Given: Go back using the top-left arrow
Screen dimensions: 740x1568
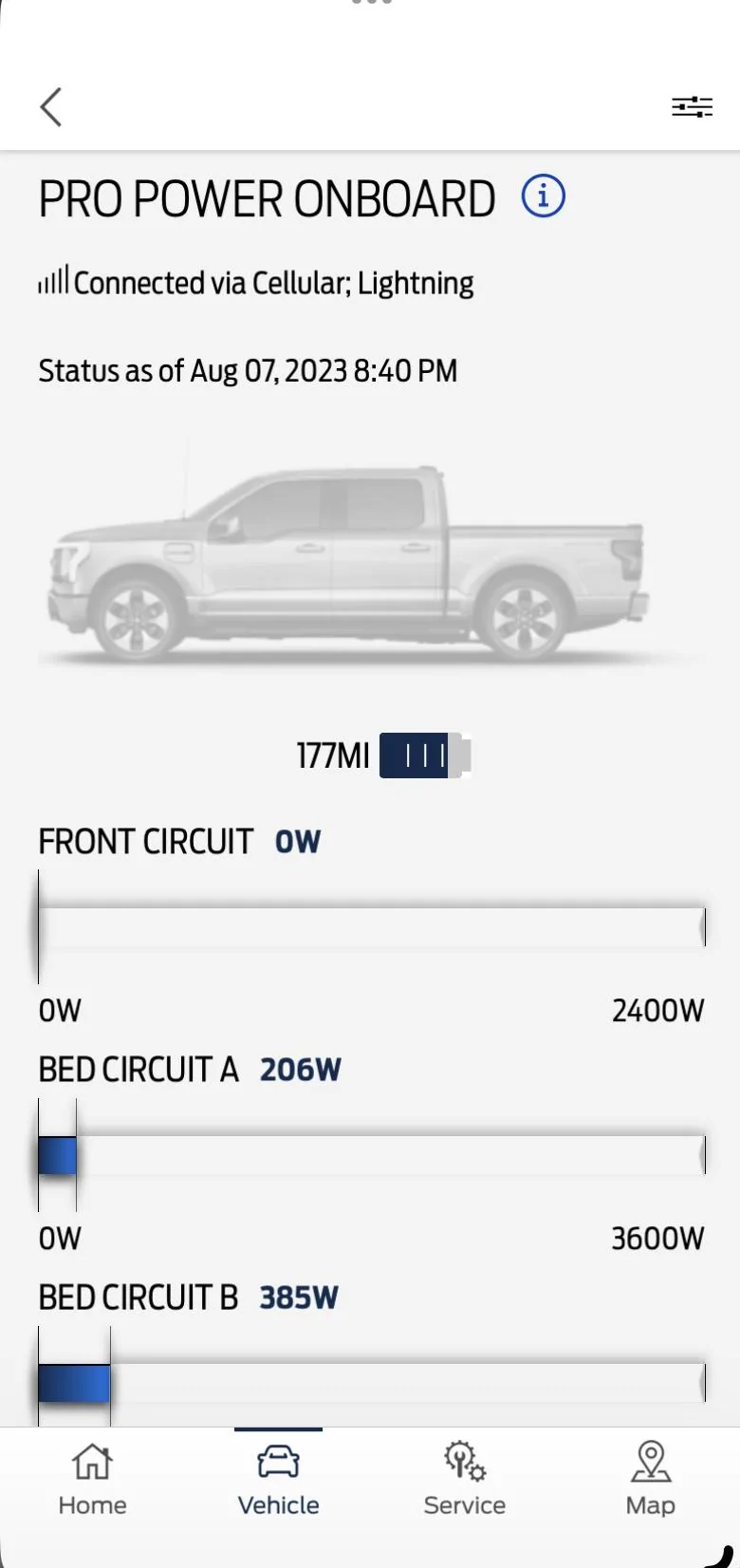Looking at the screenshot, I should coord(51,106).
